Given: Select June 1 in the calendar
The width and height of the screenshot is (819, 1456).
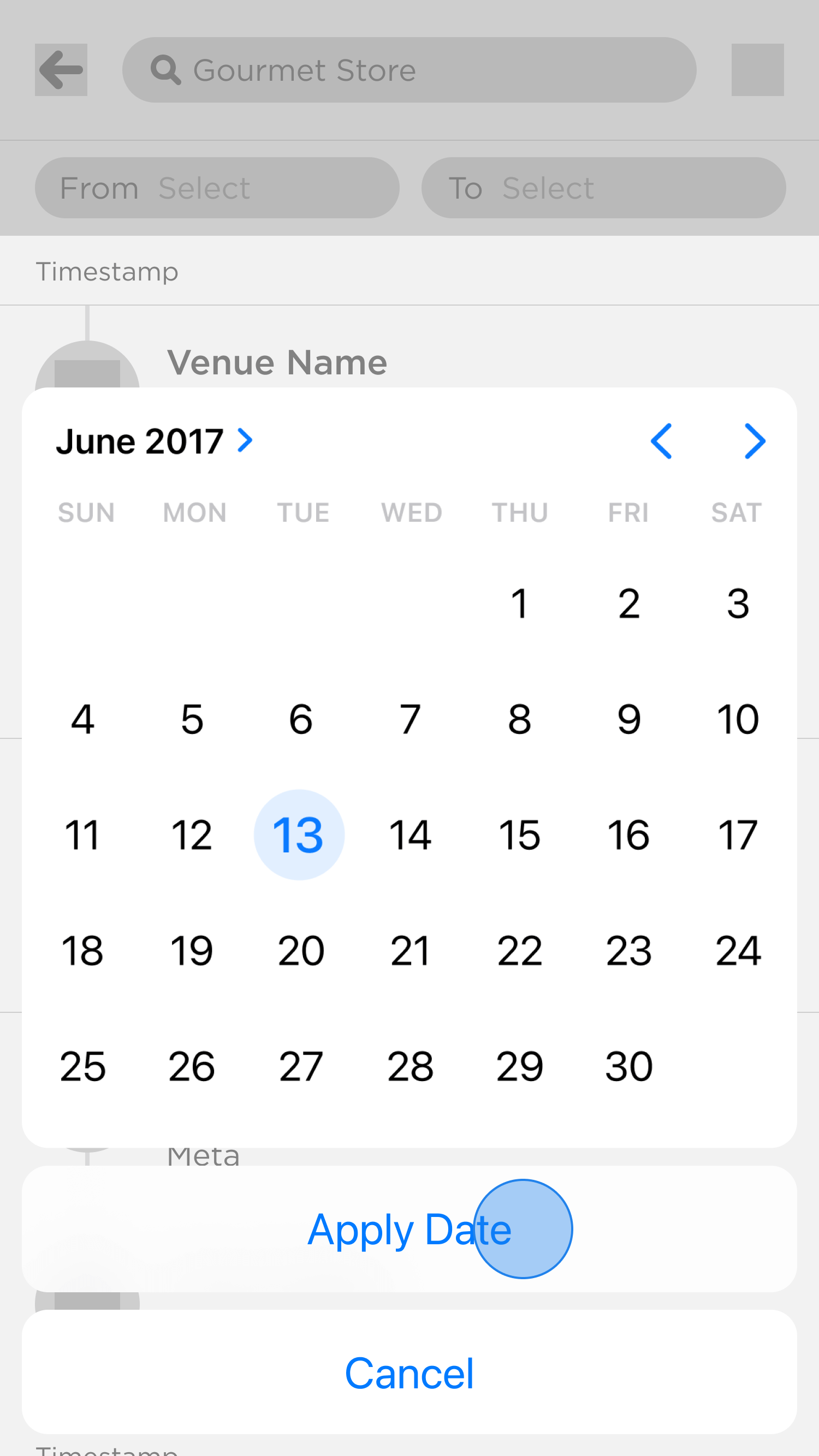Looking at the screenshot, I should click(x=519, y=604).
